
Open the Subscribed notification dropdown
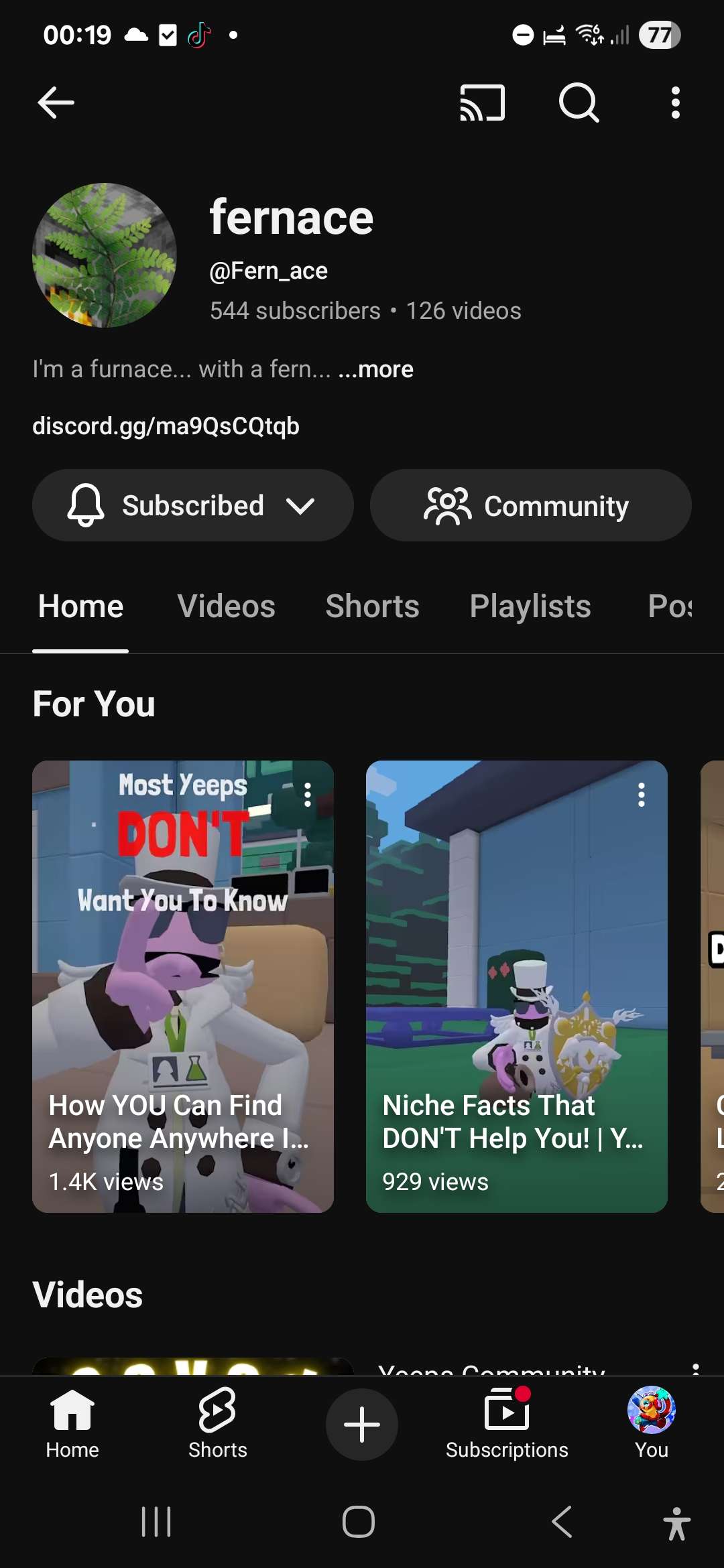[x=193, y=505]
